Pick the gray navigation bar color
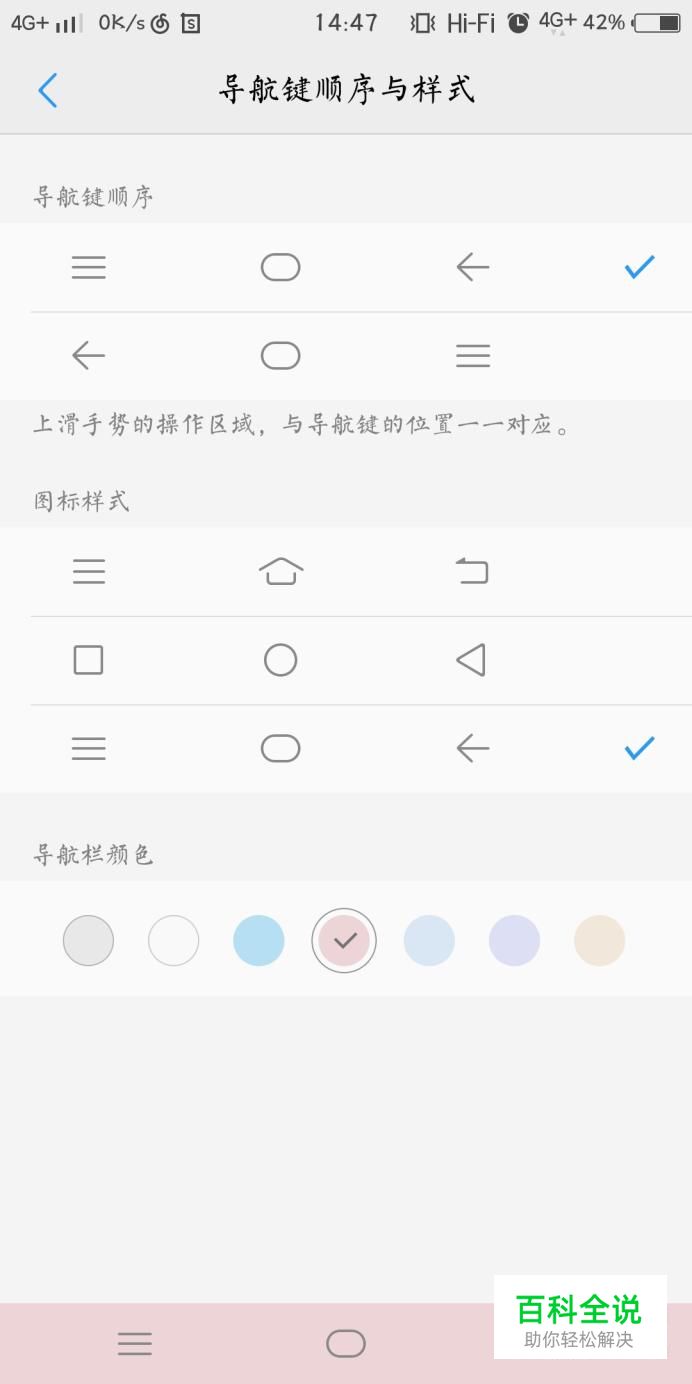The width and height of the screenshot is (692, 1384). (88, 940)
